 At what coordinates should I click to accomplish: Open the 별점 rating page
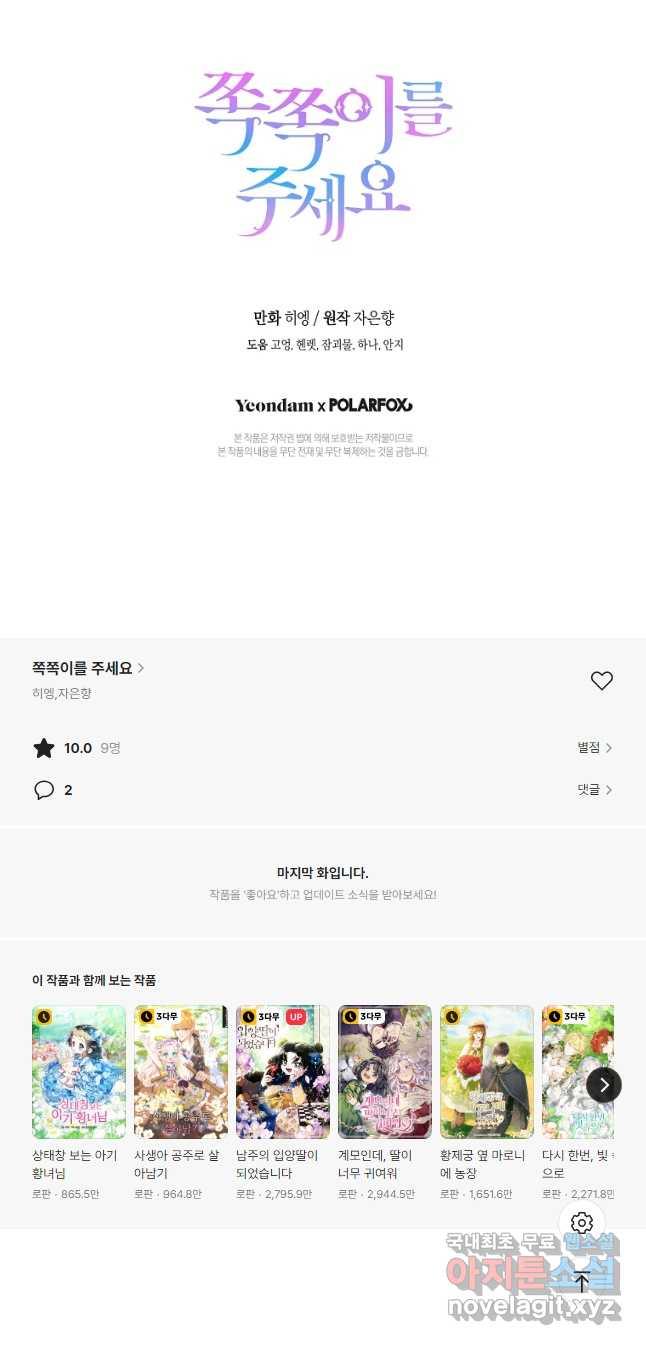[594, 748]
